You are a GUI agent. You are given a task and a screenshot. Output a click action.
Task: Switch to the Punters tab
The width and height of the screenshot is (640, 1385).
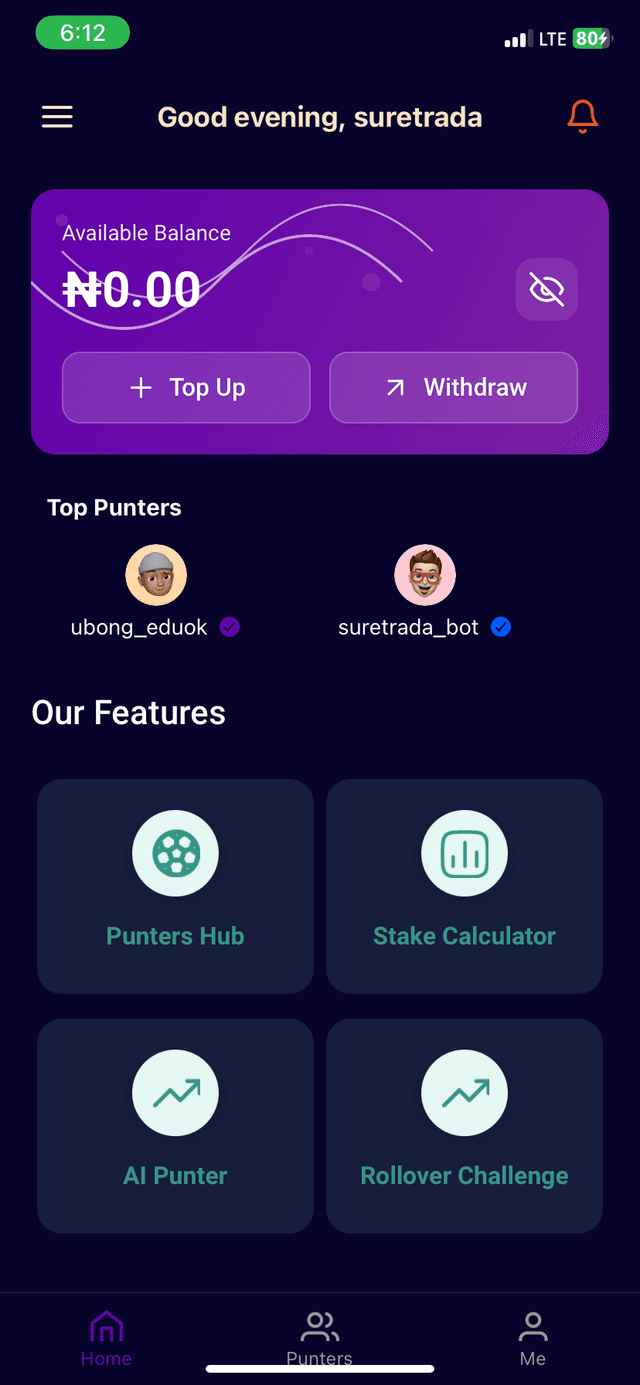tap(319, 1338)
